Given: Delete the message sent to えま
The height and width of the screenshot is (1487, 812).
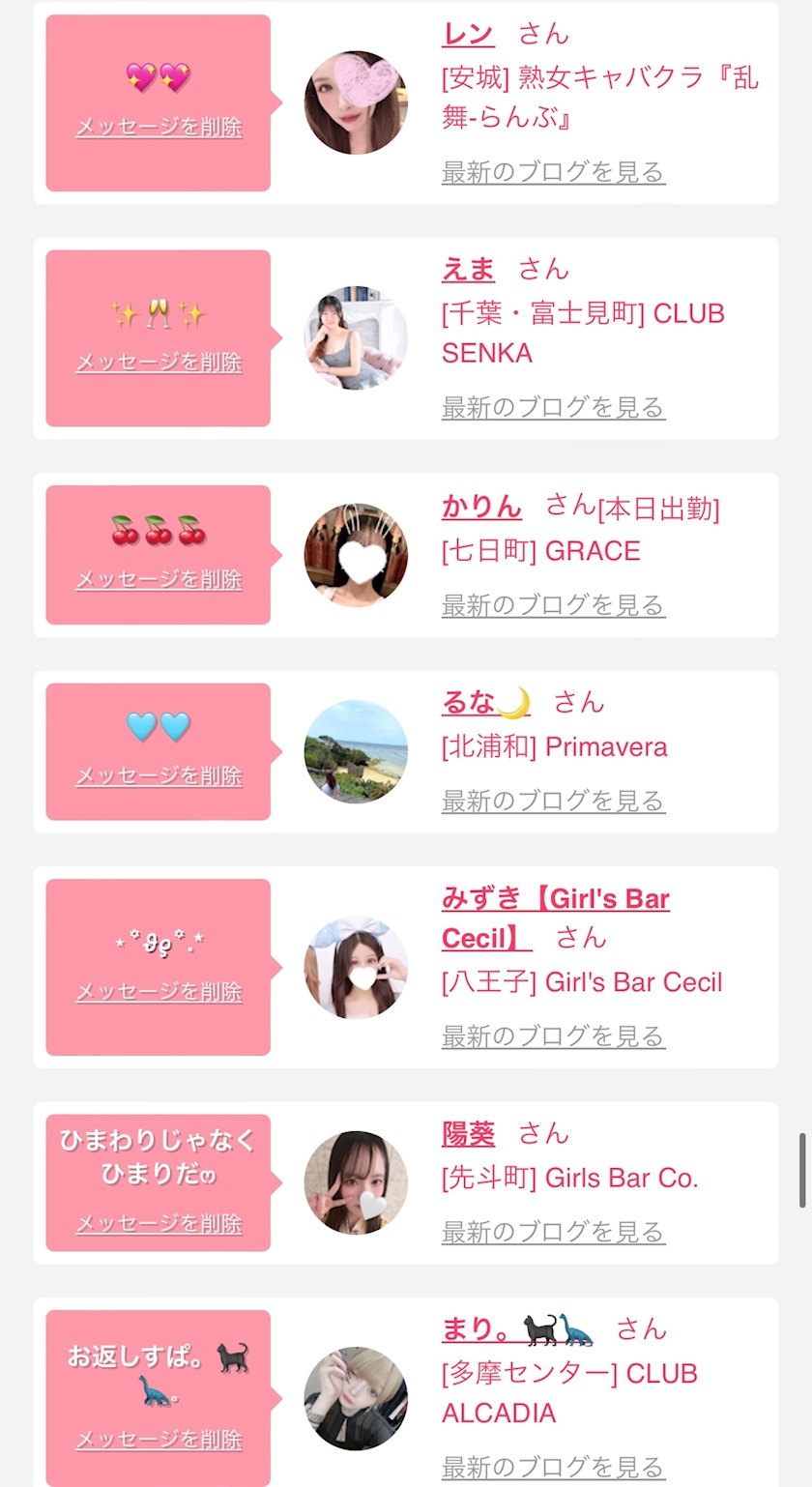Looking at the screenshot, I should pyautogui.click(x=159, y=362).
